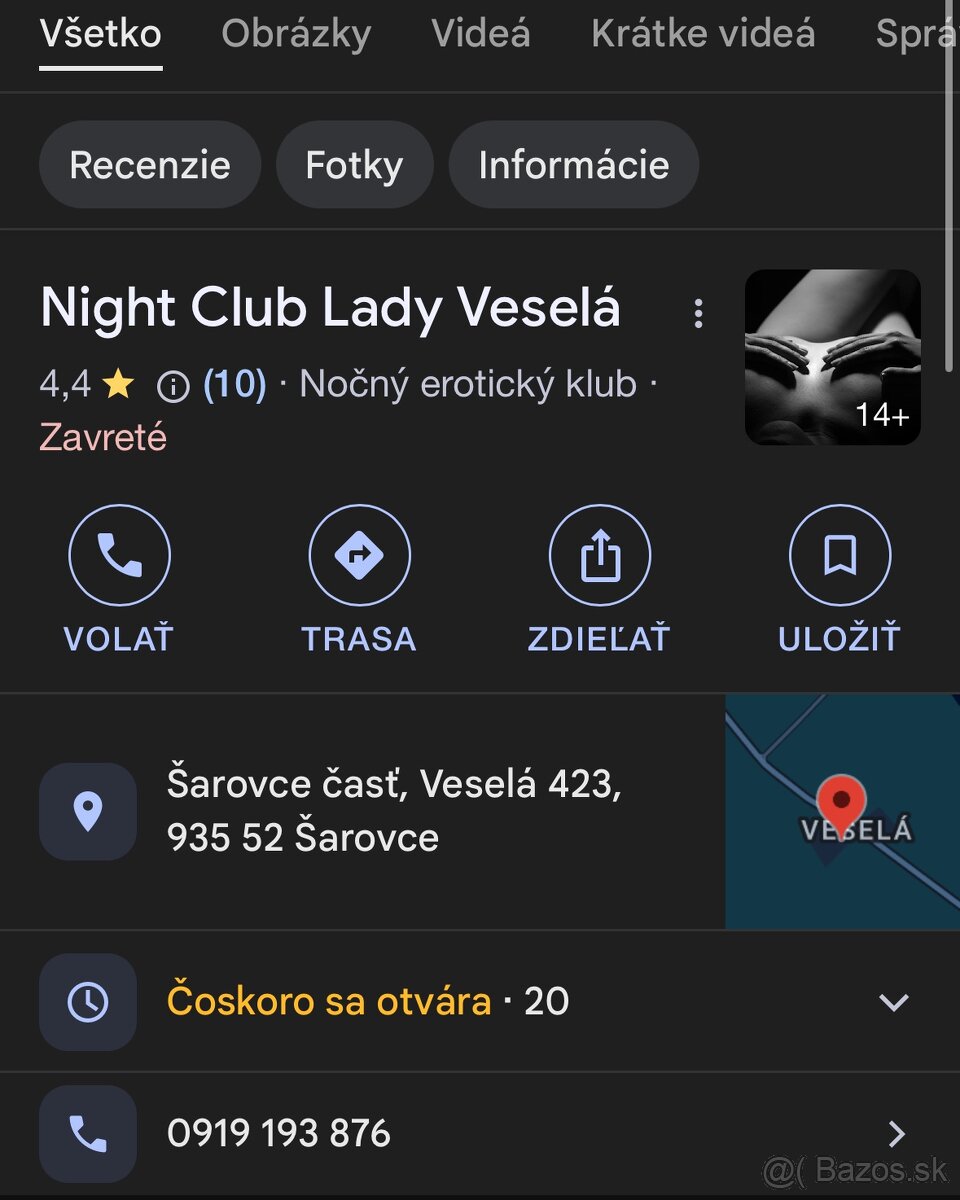Select the Fotky chip
The width and height of the screenshot is (960, 1200).
(x=354, y=165)
